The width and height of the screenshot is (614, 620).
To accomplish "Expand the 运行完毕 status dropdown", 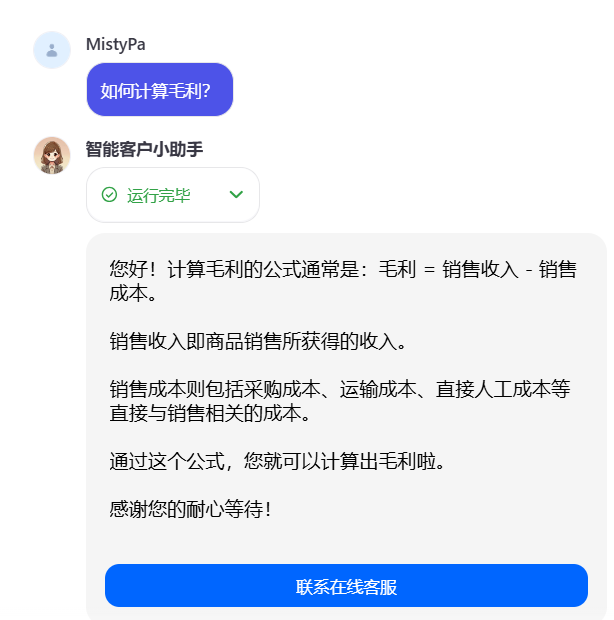I will coord(237,195).
